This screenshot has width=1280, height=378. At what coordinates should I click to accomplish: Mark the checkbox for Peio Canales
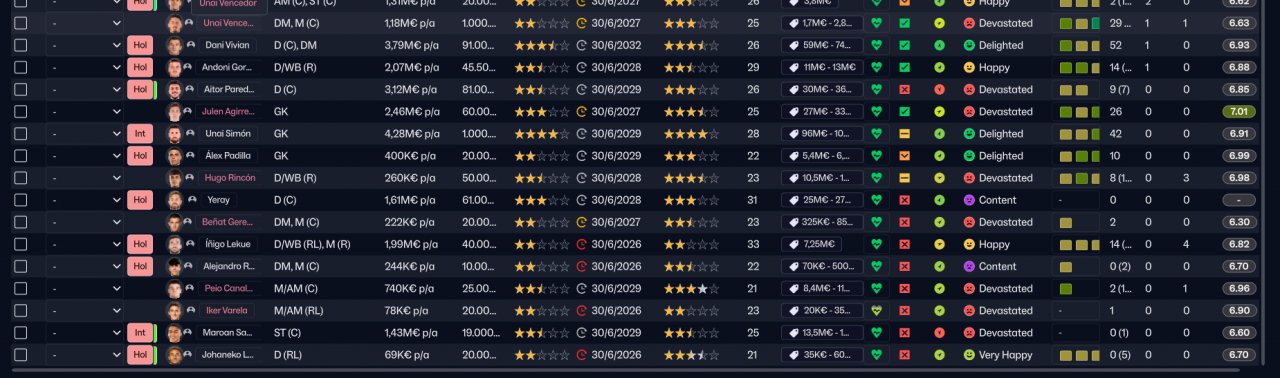20,288
